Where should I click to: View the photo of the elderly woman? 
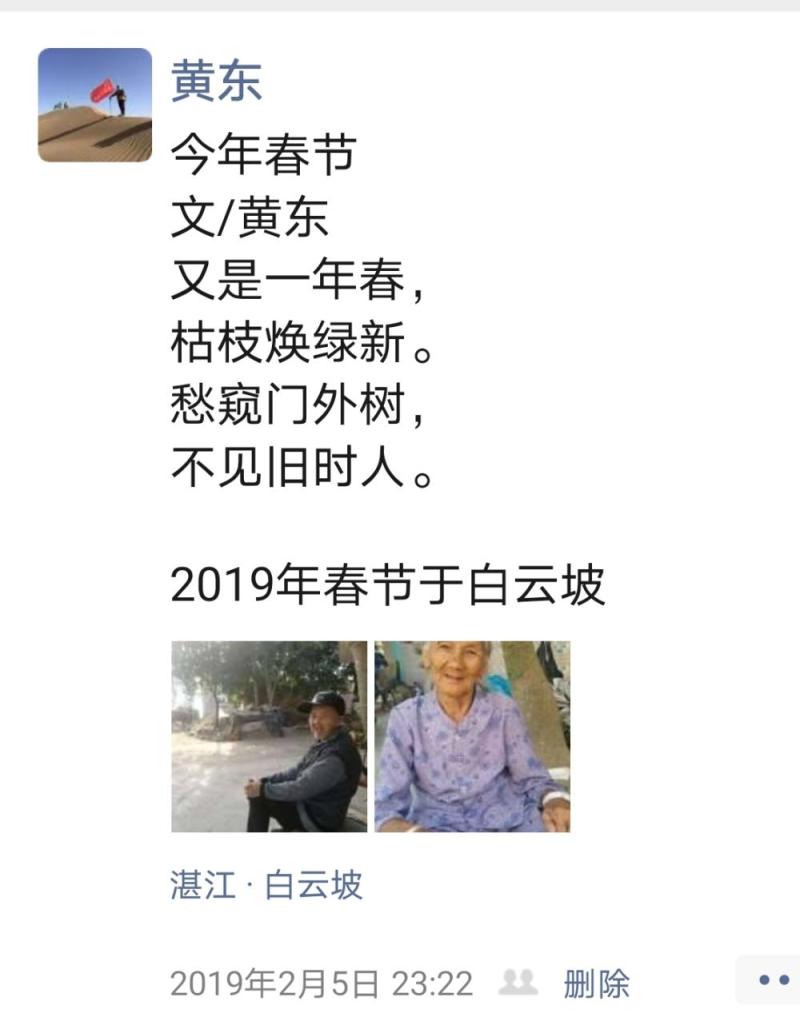[x=472, y=737]
